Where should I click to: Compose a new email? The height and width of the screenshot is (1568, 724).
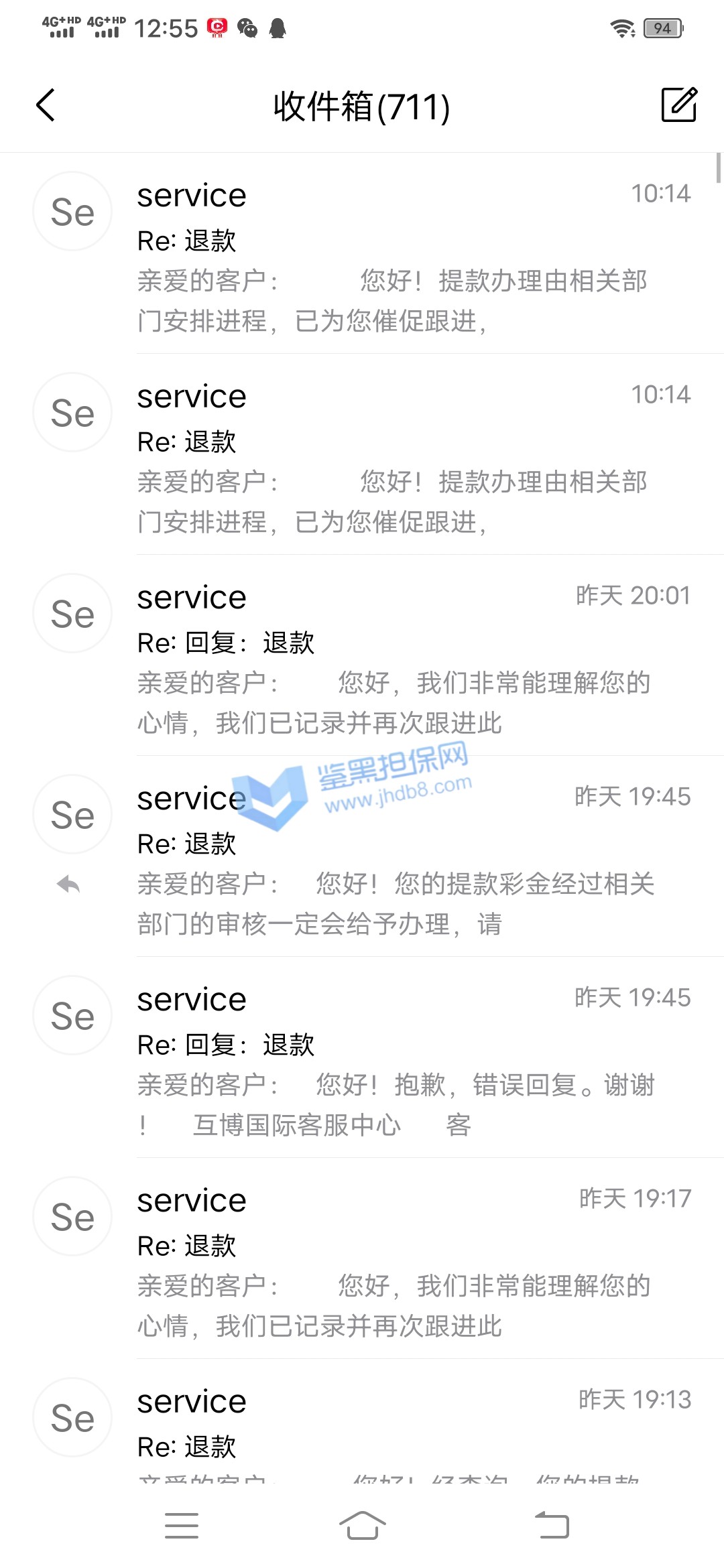click(678, 105)
